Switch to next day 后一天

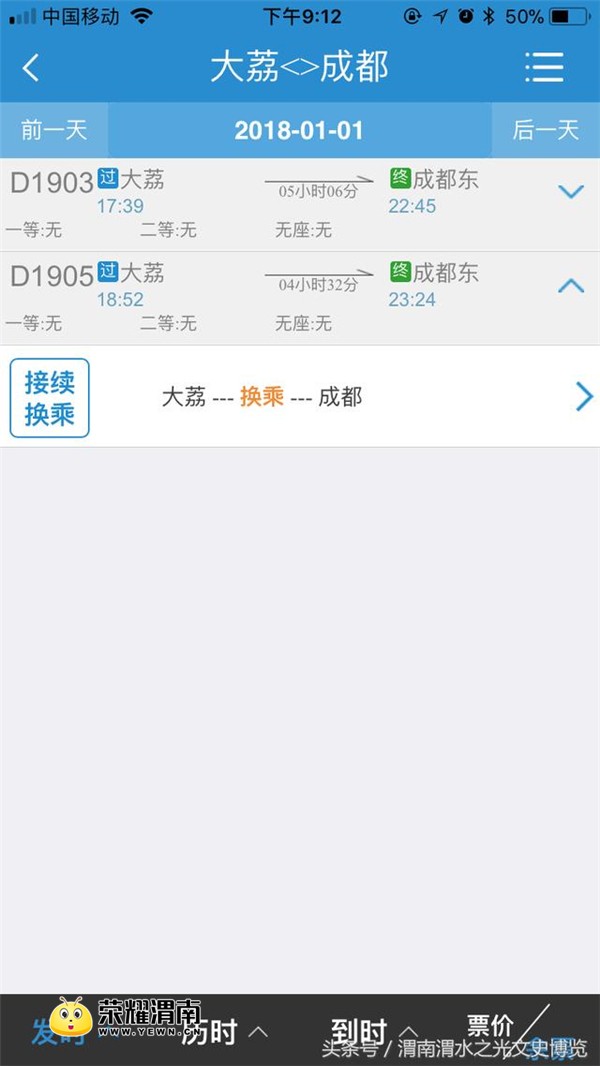click(545, 130)
